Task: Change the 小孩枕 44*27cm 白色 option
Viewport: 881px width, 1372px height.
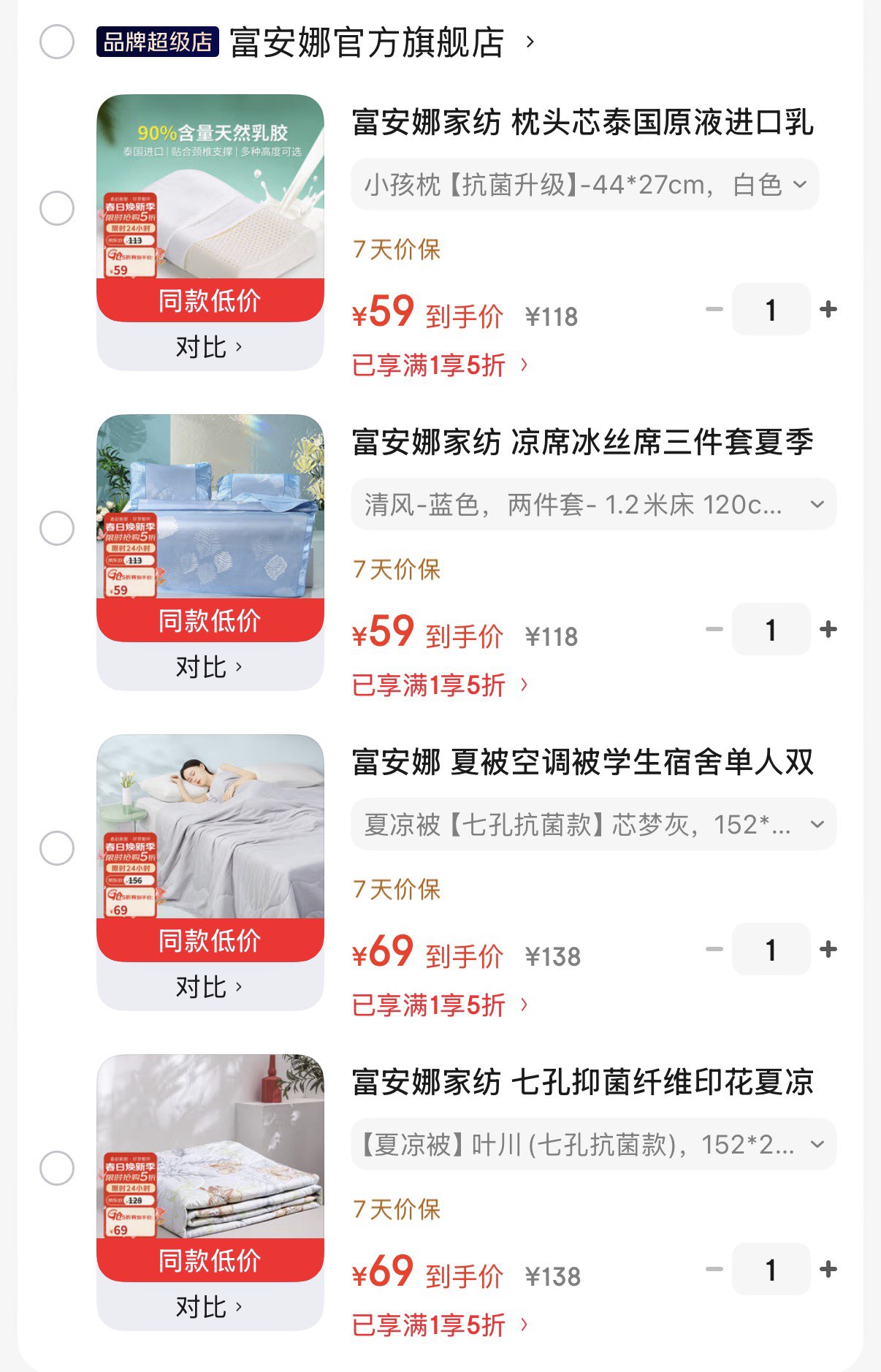Action: (584, 185)
